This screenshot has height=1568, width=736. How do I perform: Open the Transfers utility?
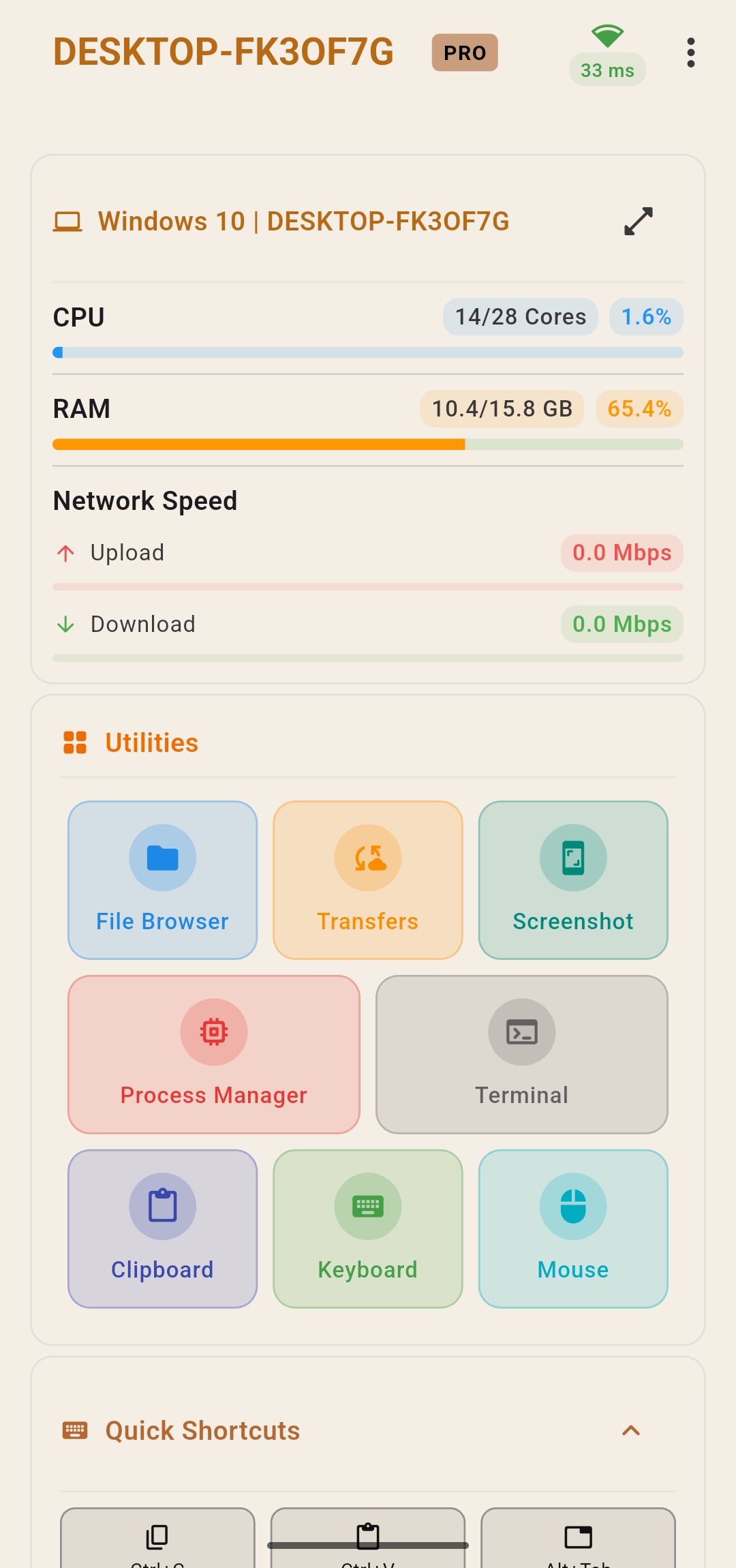367,879
